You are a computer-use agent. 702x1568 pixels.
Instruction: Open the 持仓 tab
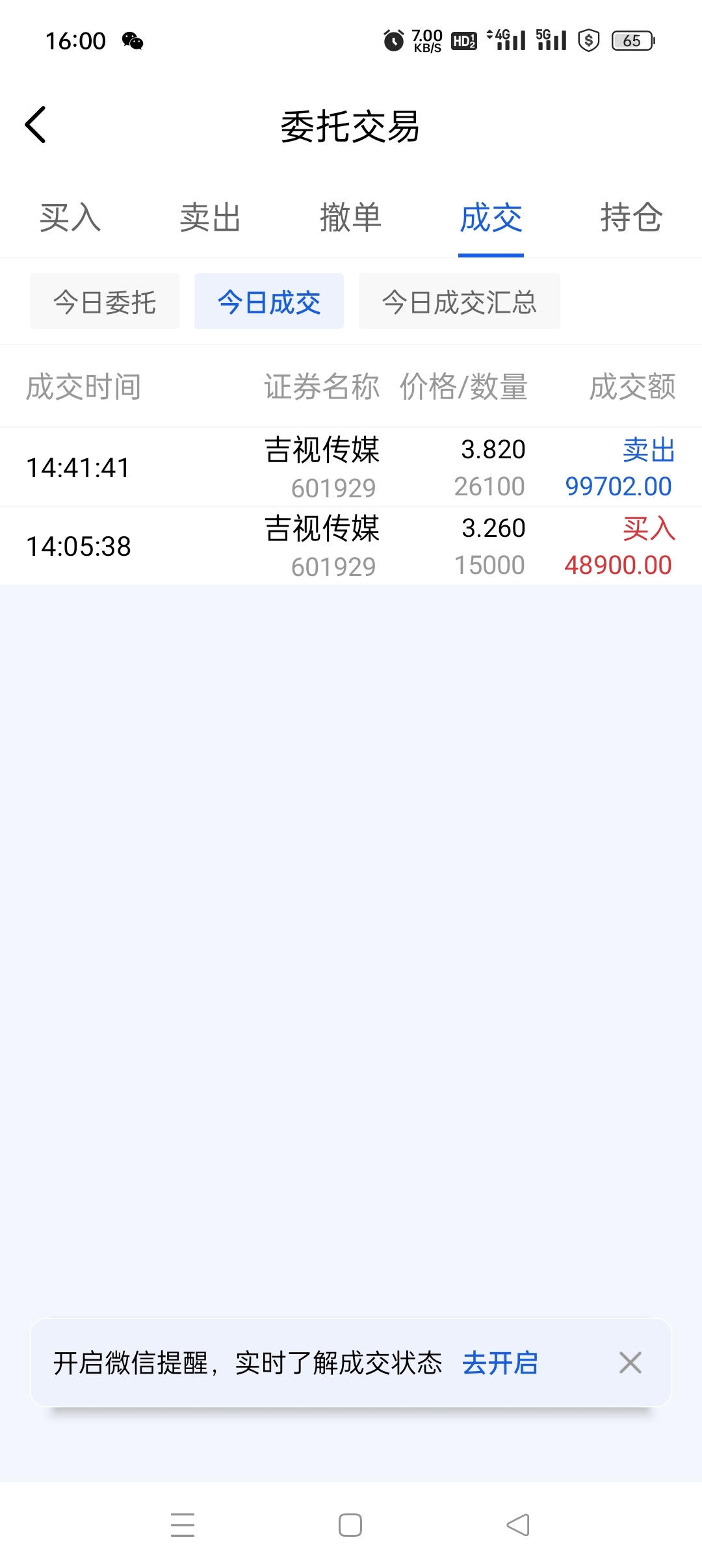click(631, 217)
